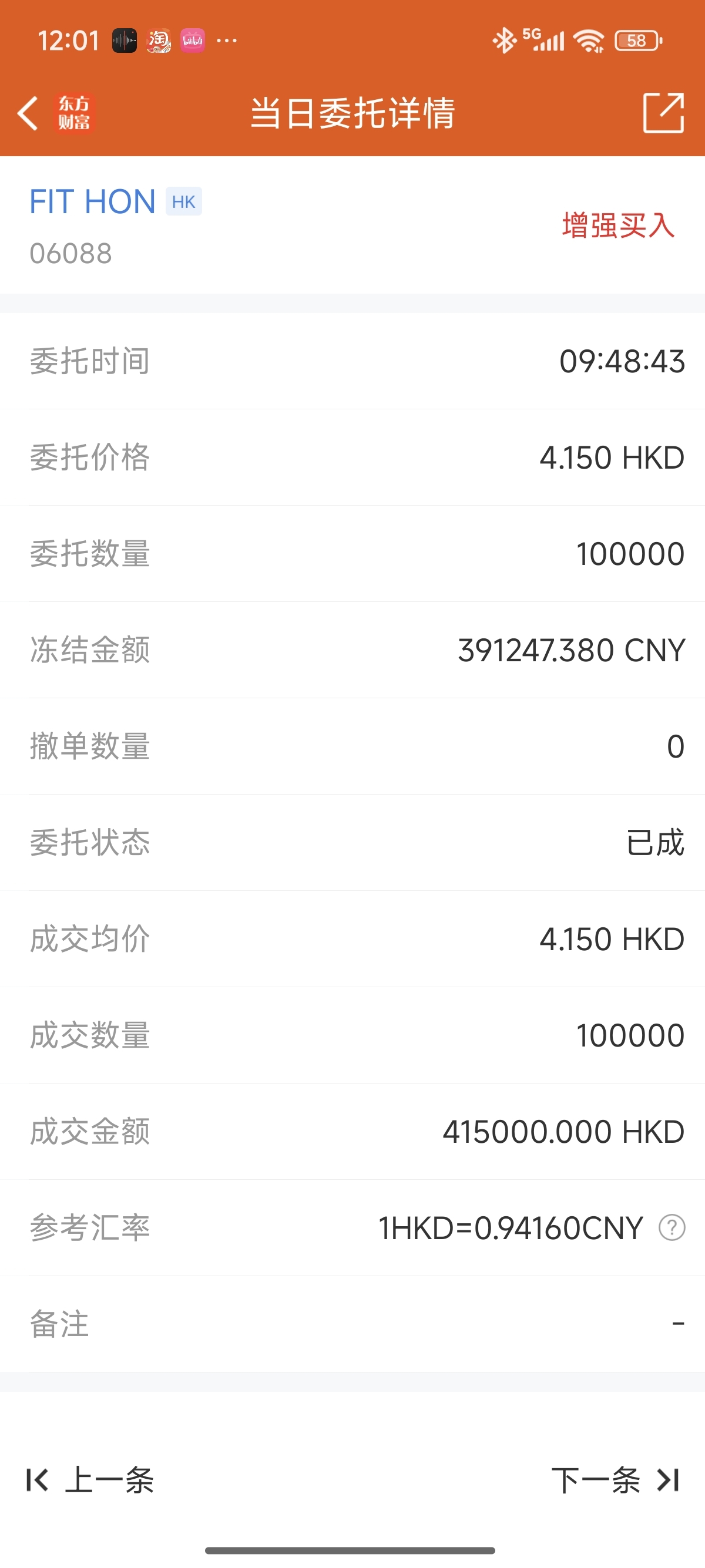Show help for the reference exchange rate

click(x=672, y=1228)
